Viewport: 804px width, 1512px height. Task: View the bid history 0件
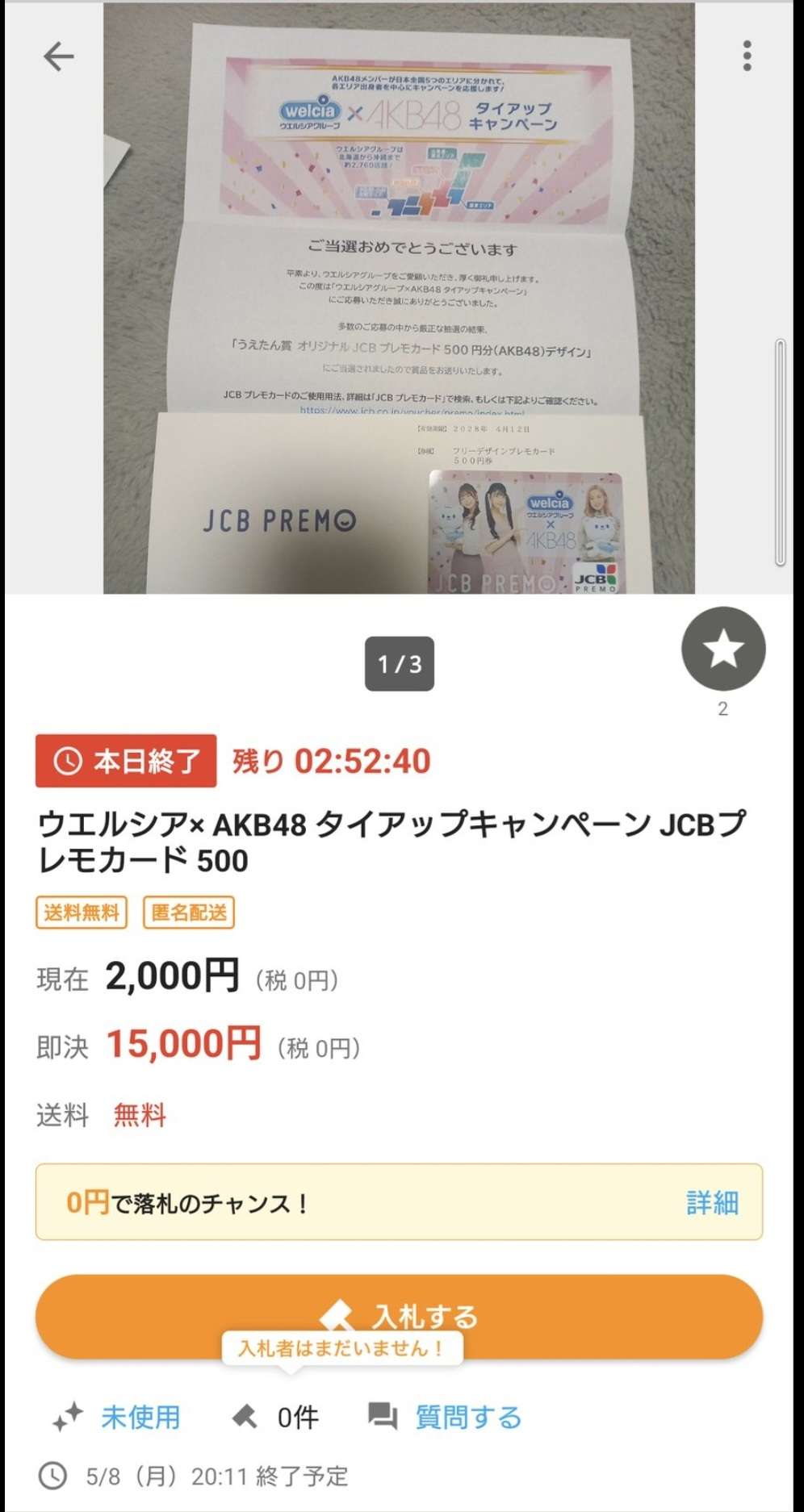point(297,1417)
